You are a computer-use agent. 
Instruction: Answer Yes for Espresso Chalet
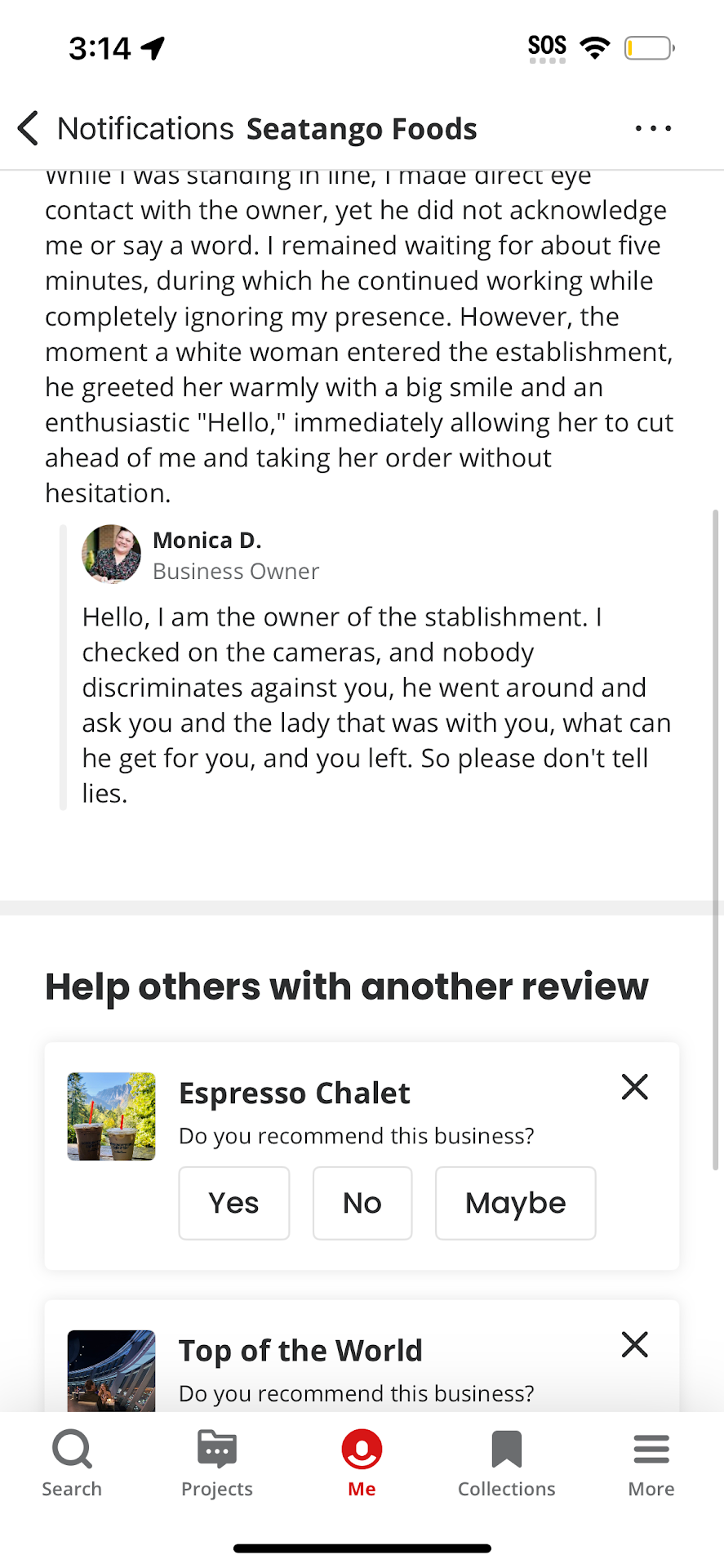(234, 1203)
